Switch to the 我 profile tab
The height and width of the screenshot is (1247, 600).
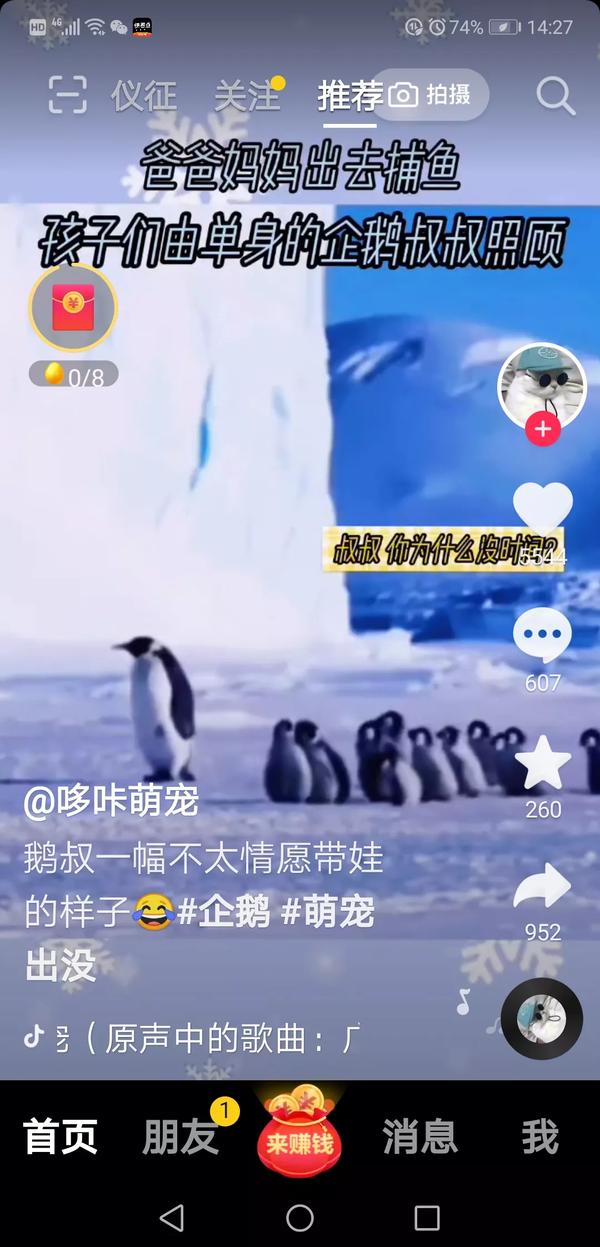(x=539, y=1137)
